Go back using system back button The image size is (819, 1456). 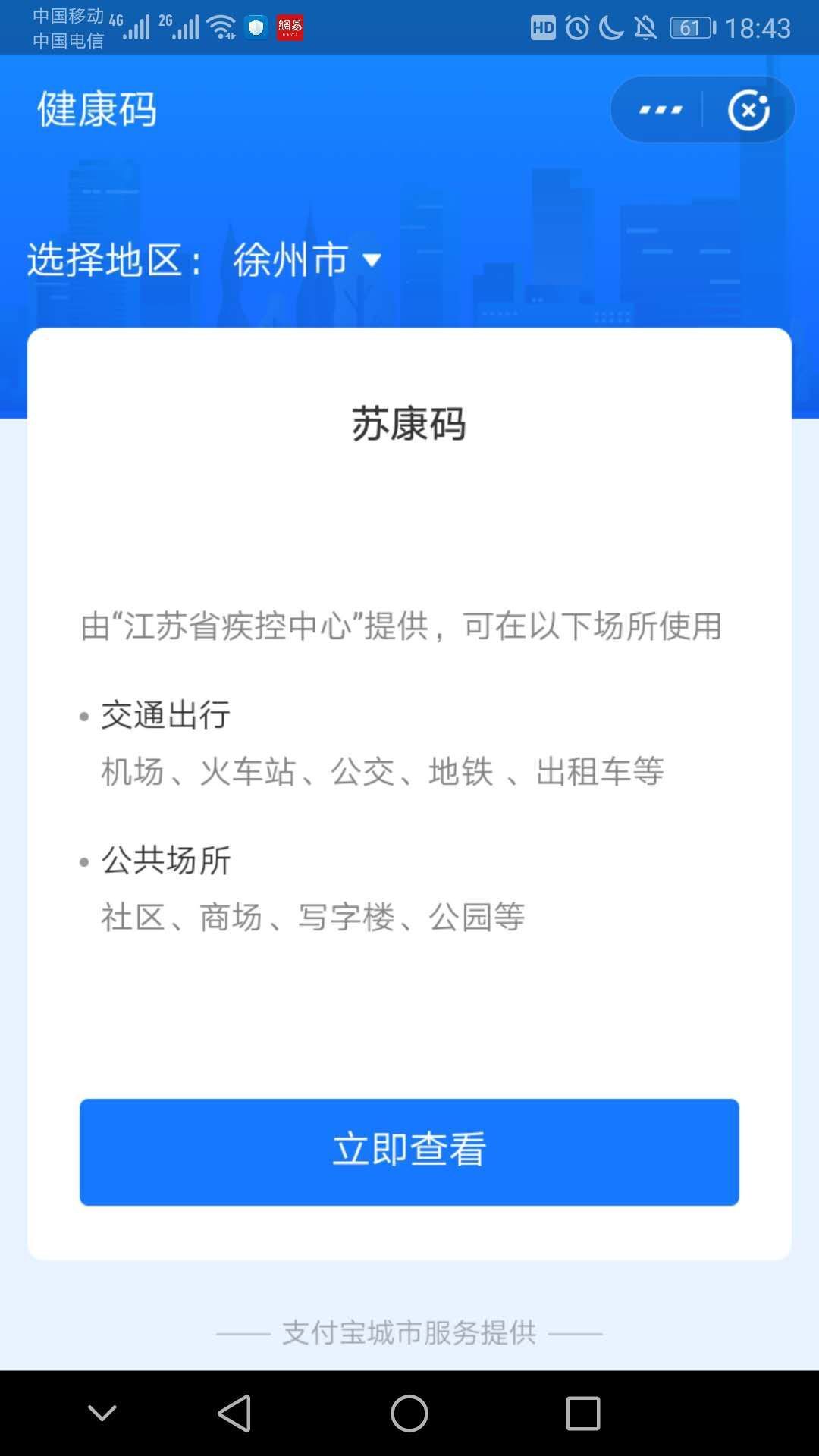pyautogui.click(x=234, y=1414)
